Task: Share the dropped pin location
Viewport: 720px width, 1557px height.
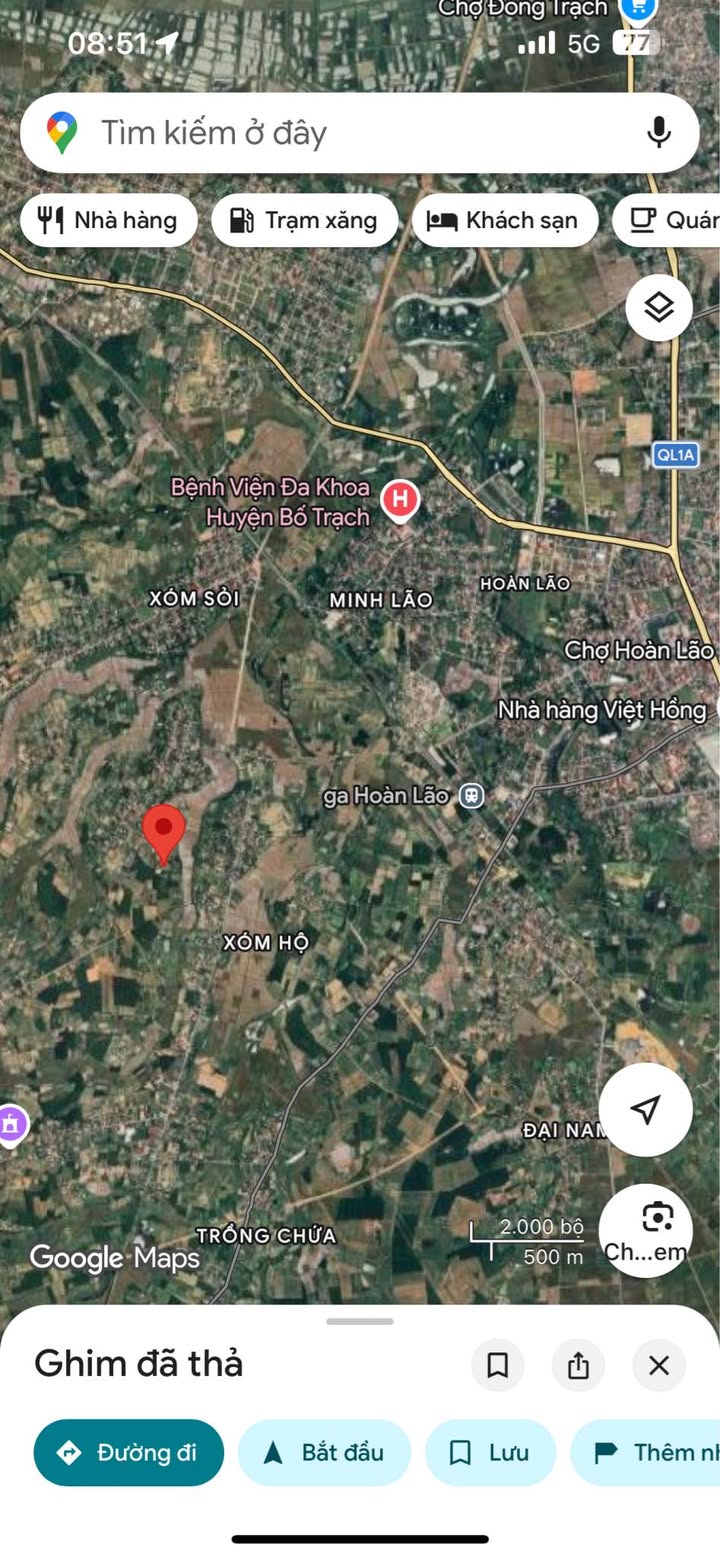Action: (x=578, y=1365)
